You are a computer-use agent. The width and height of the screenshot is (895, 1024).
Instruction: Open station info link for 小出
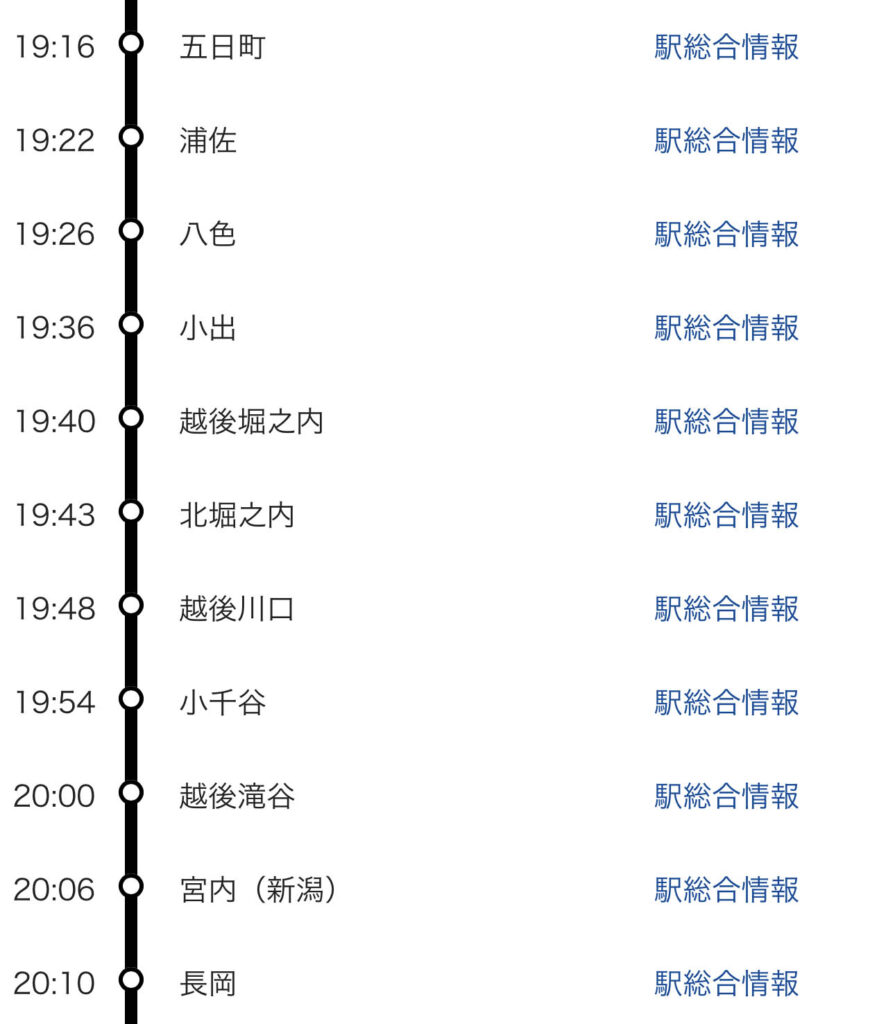tap(727, 328)
